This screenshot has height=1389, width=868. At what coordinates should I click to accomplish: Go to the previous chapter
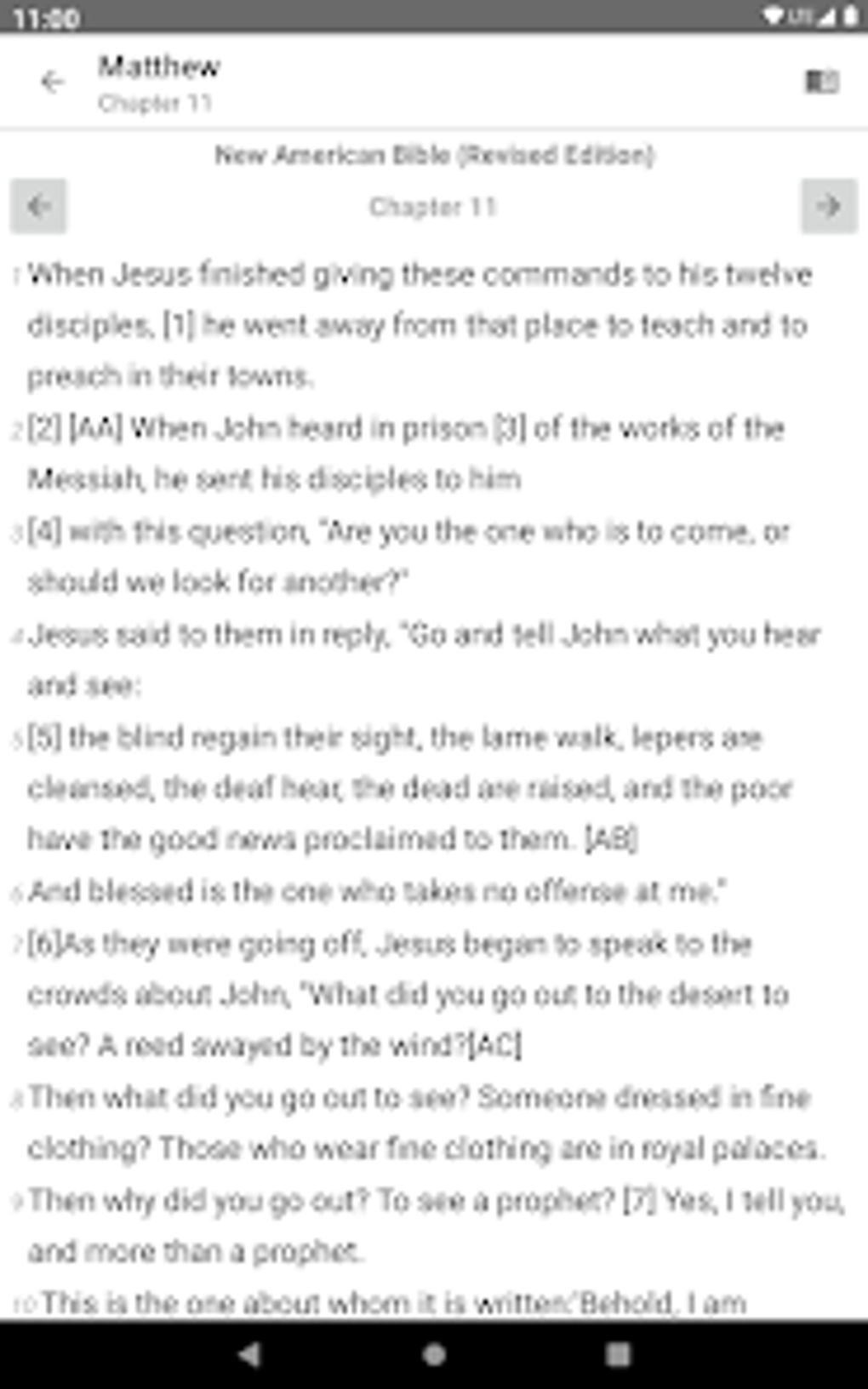38,206
